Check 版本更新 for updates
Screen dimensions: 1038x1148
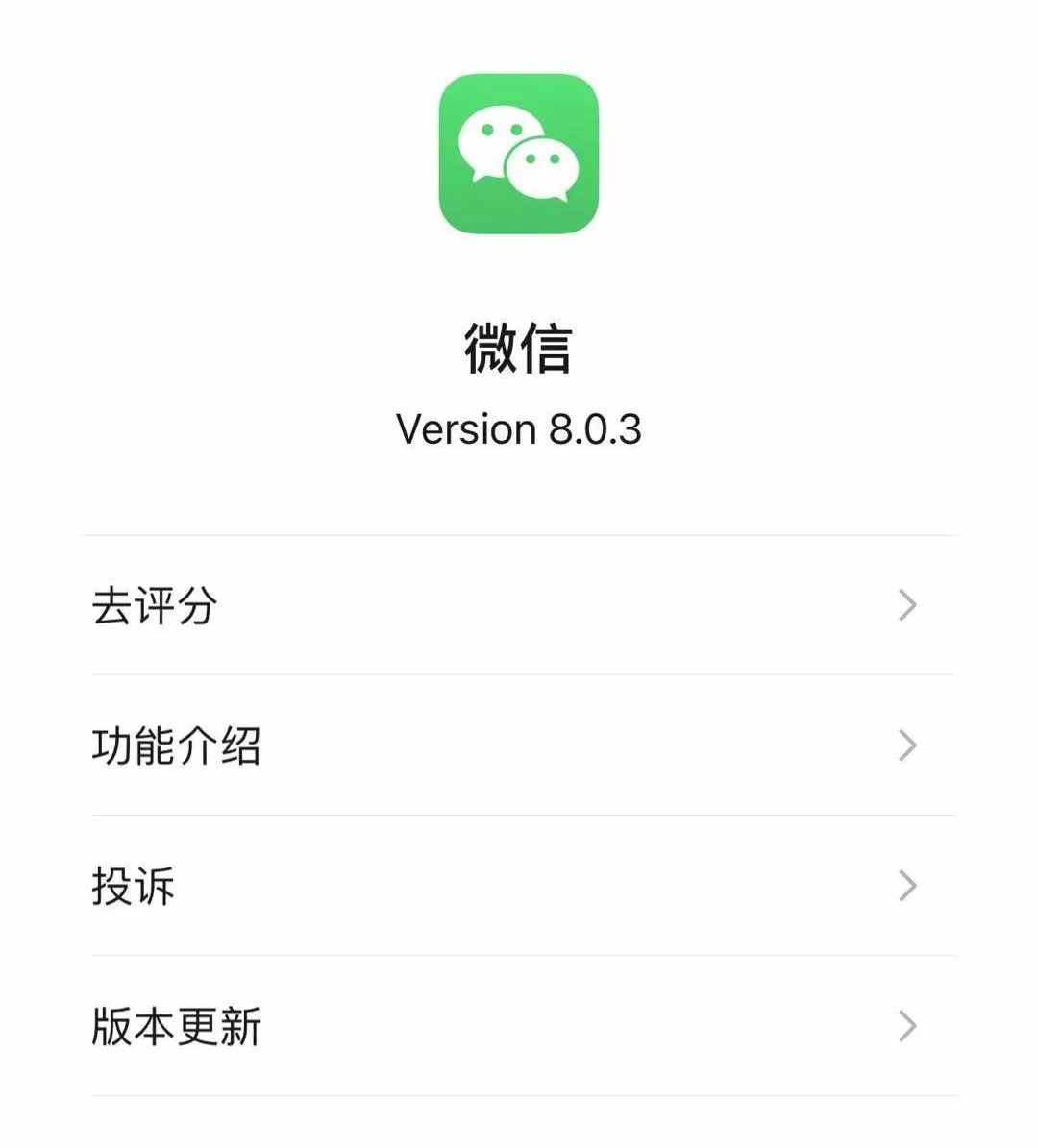tap(519, 1026)
